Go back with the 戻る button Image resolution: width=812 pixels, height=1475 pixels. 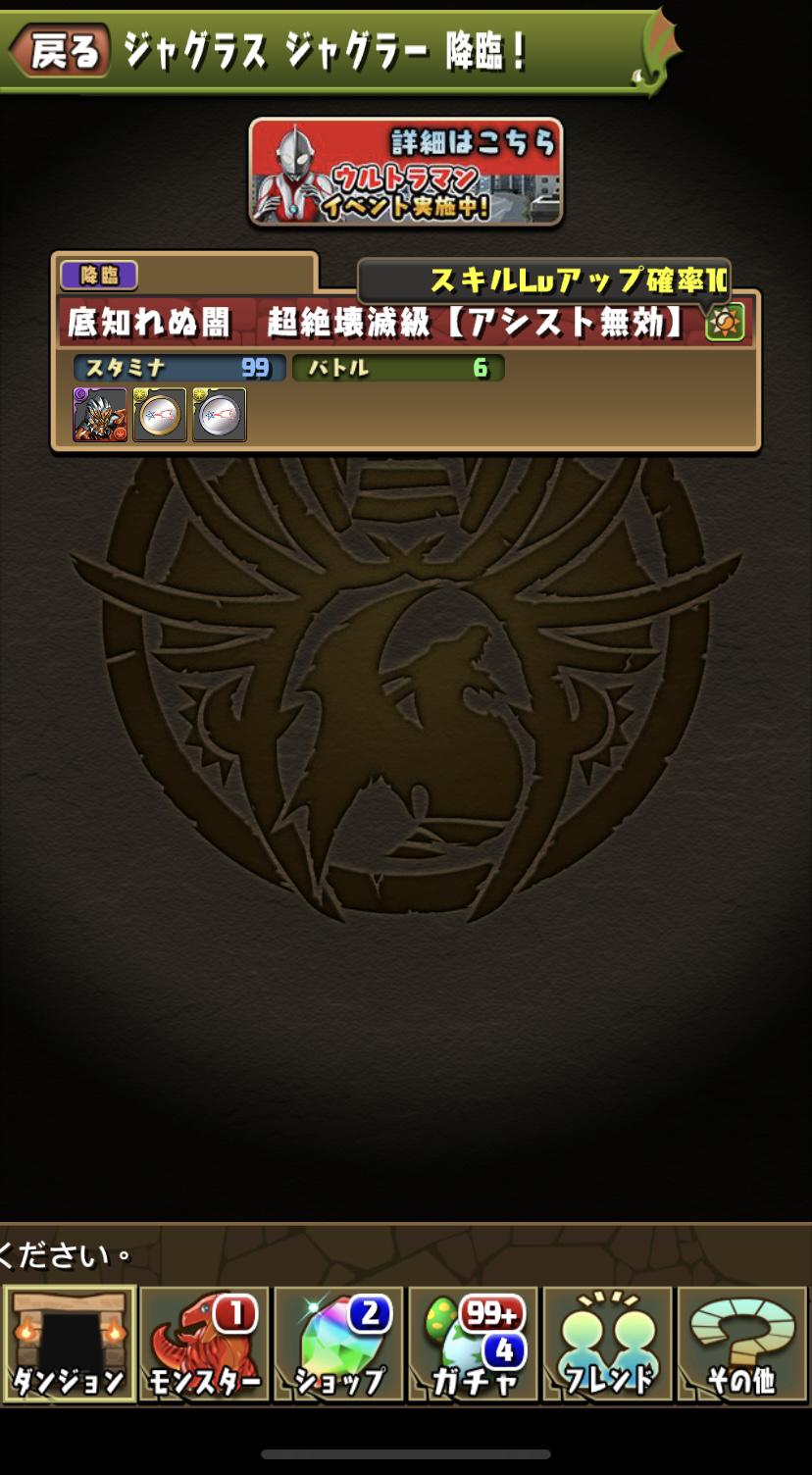61,49
